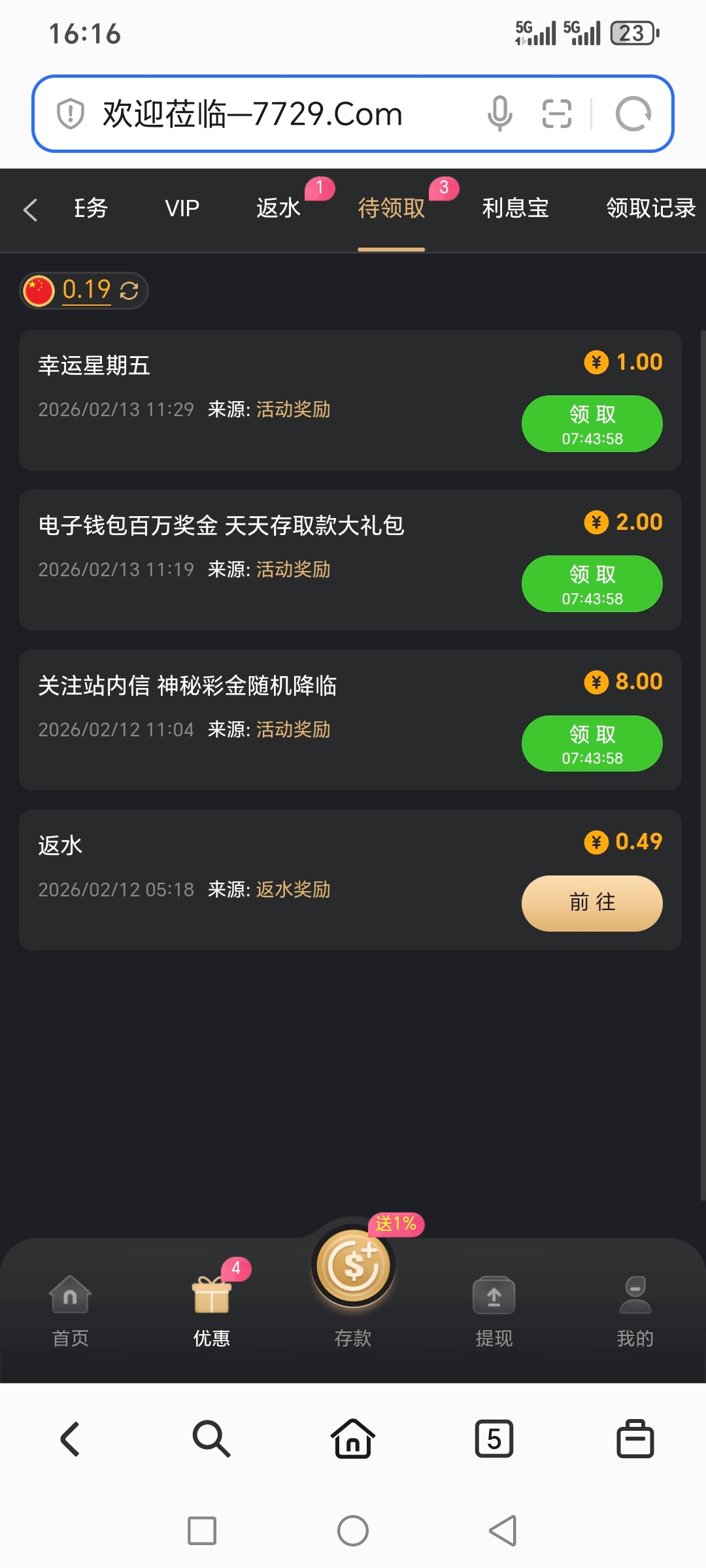Open the browser home page
706x1568 pixels.
353,1439
